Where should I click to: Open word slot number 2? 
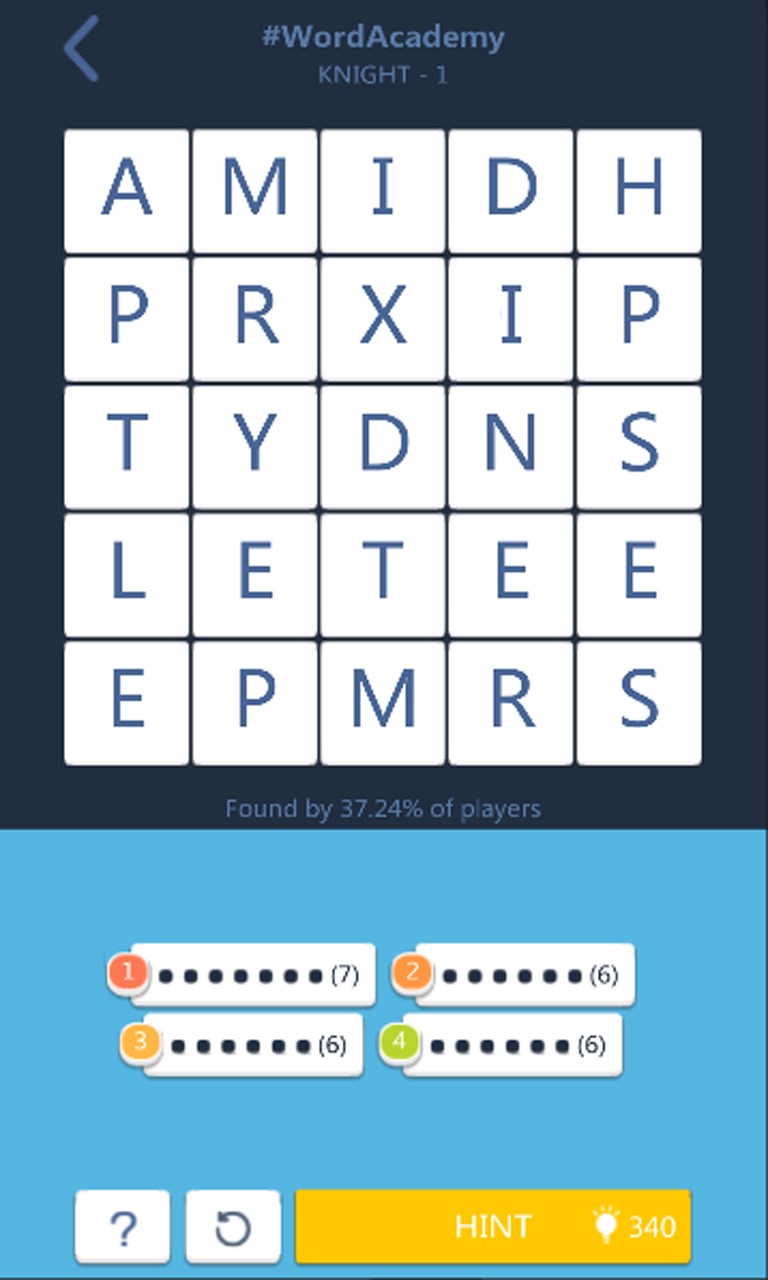click(523, 975)
